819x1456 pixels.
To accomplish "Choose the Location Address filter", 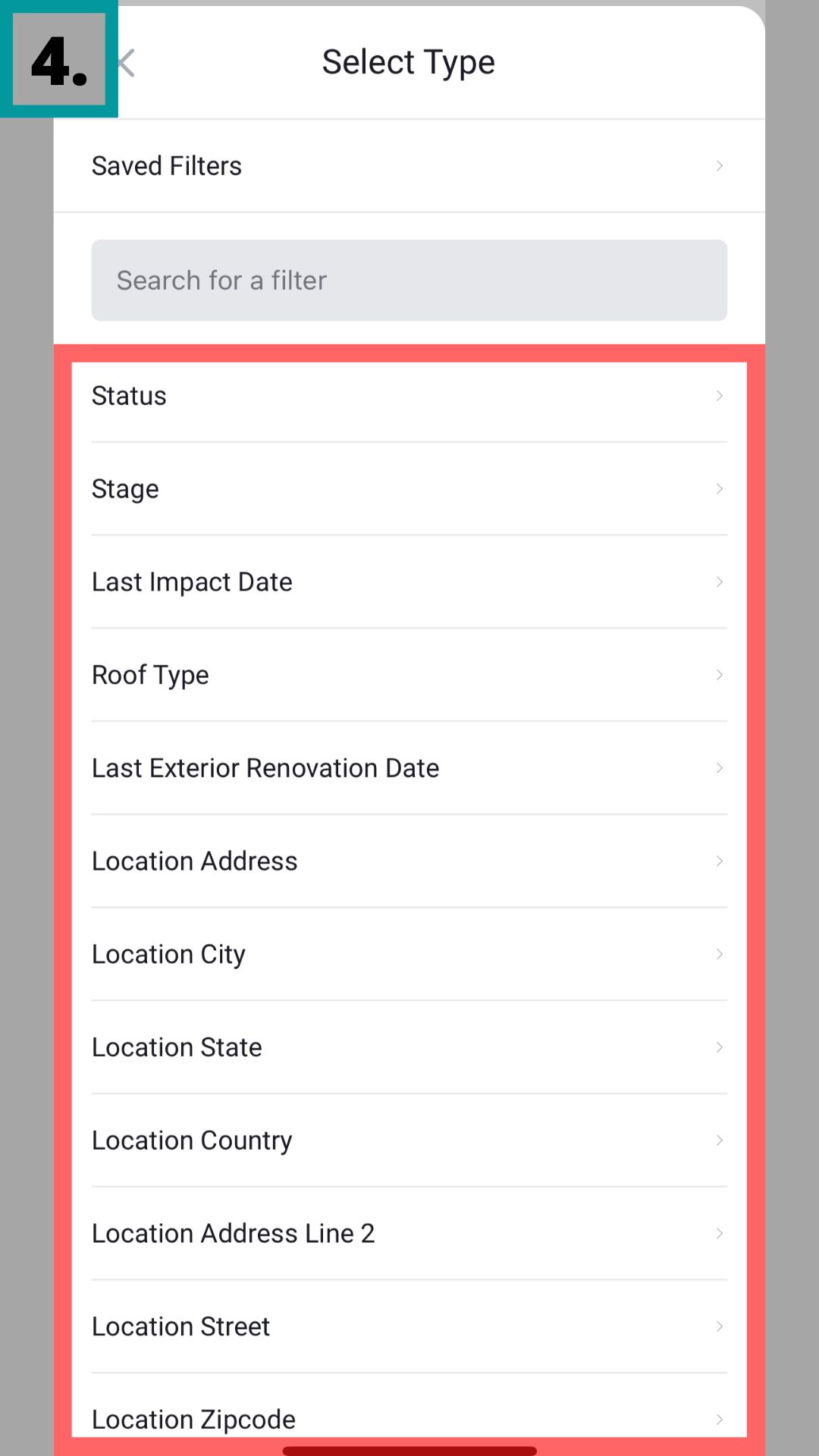I will (x=408, y=861).
